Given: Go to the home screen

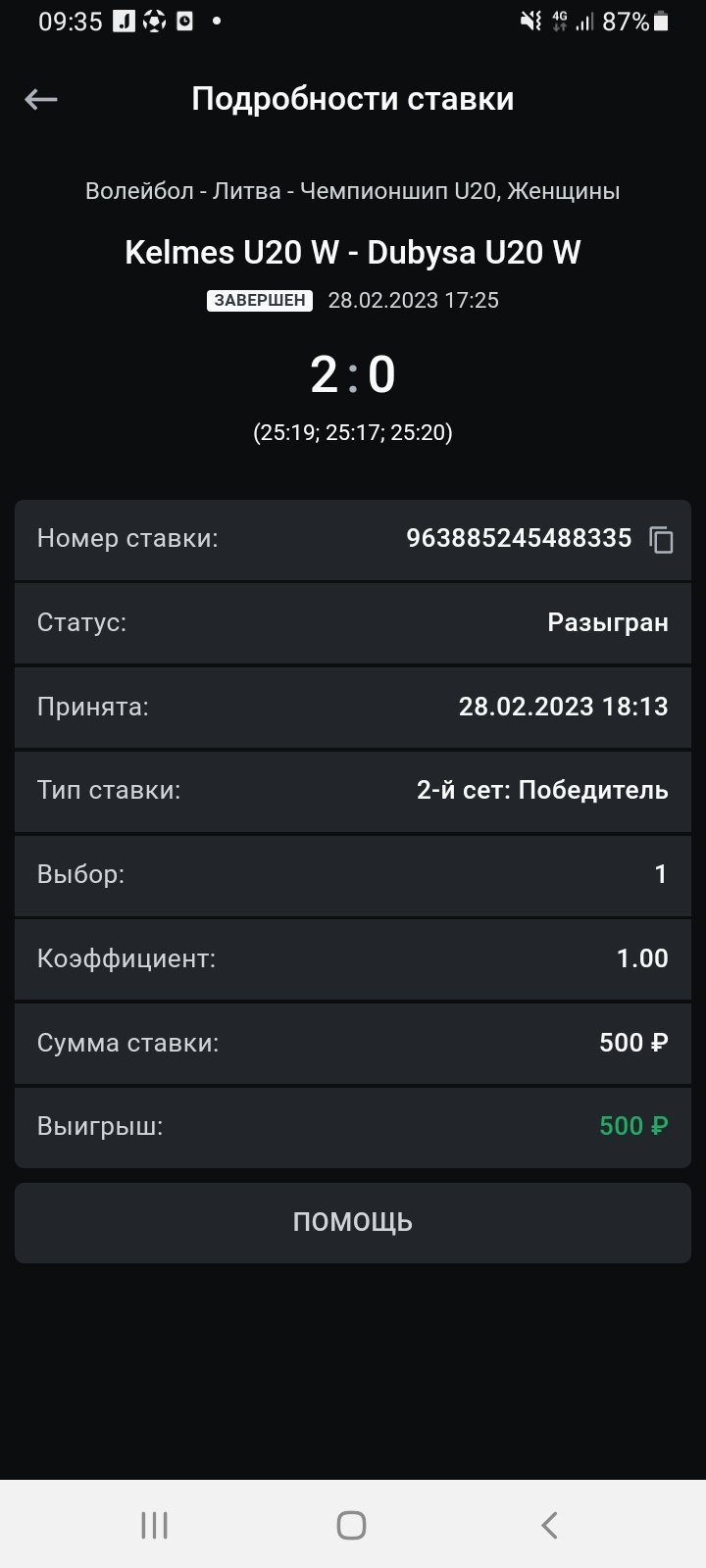Looking at the screenshot, I should click(x=351, y=1525).
